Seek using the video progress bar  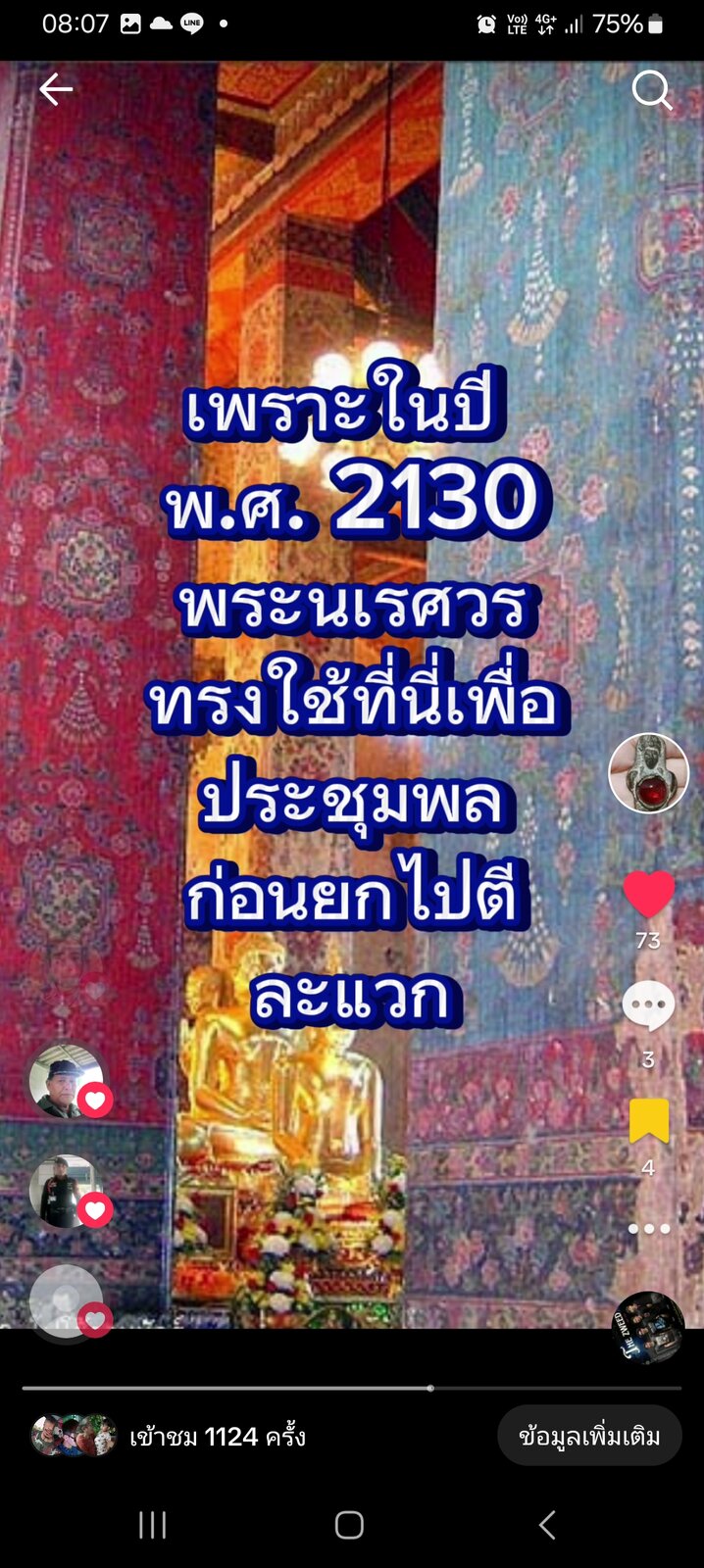pyautogui.click(x=352, y=1388)
